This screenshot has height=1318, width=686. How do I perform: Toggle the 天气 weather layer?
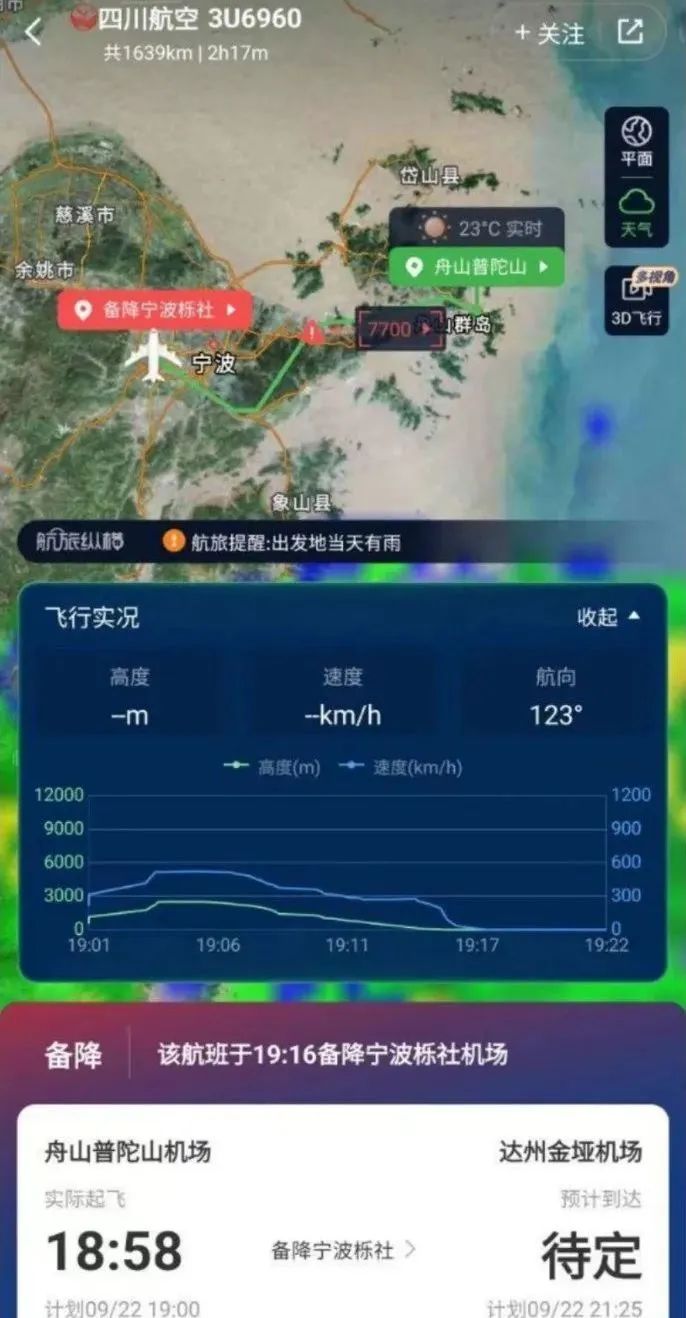point(637,212)
